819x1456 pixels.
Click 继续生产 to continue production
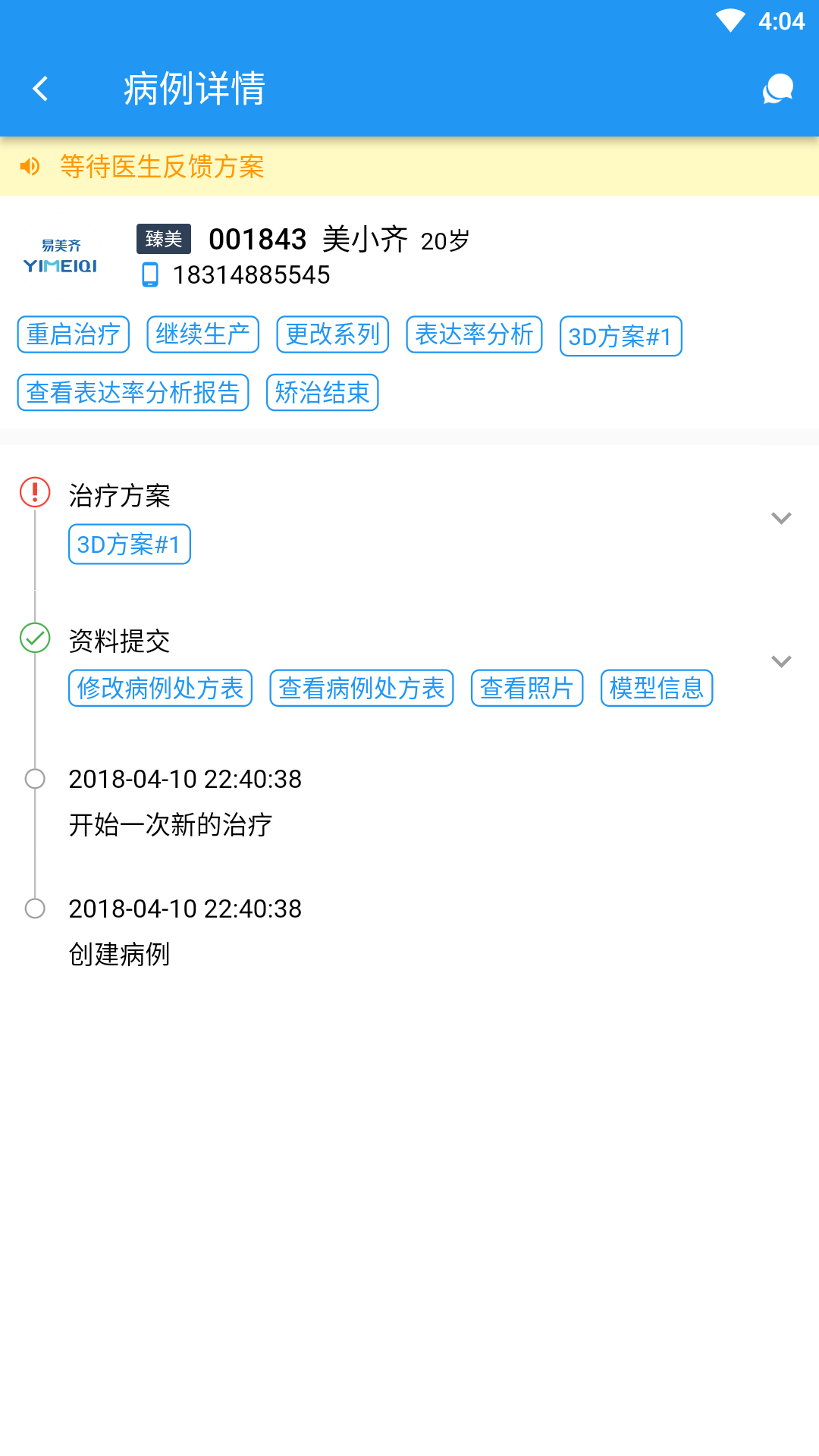coord(202,334)
